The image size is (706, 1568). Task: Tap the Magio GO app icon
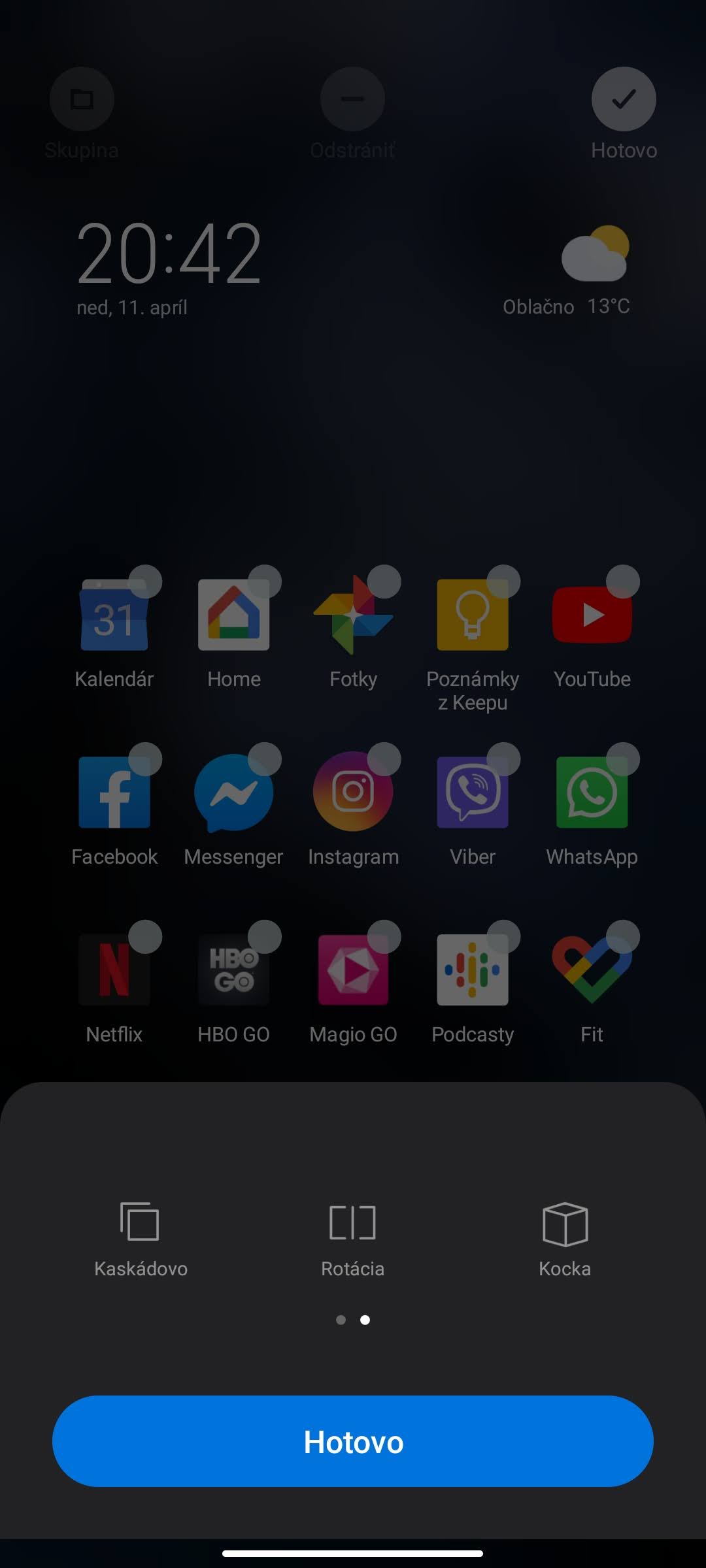coord(353,969)
